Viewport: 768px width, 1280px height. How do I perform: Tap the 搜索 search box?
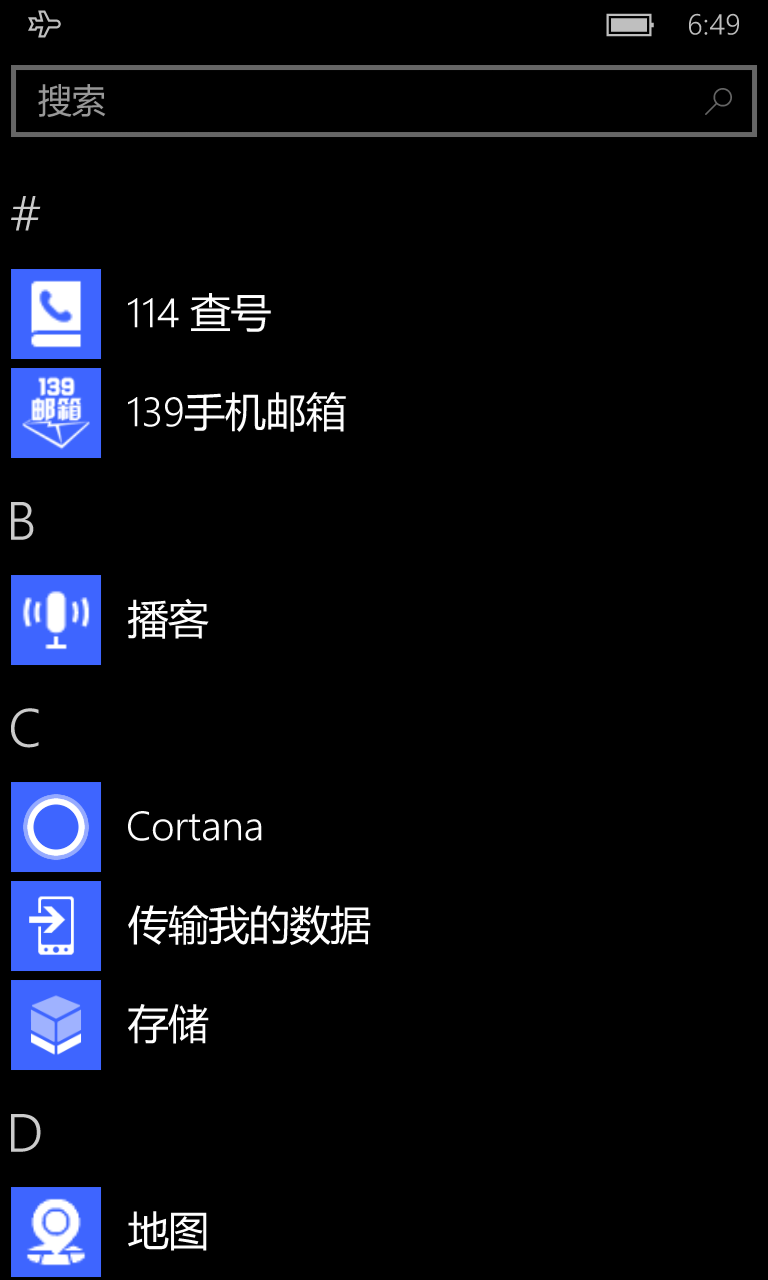[384, 101]
